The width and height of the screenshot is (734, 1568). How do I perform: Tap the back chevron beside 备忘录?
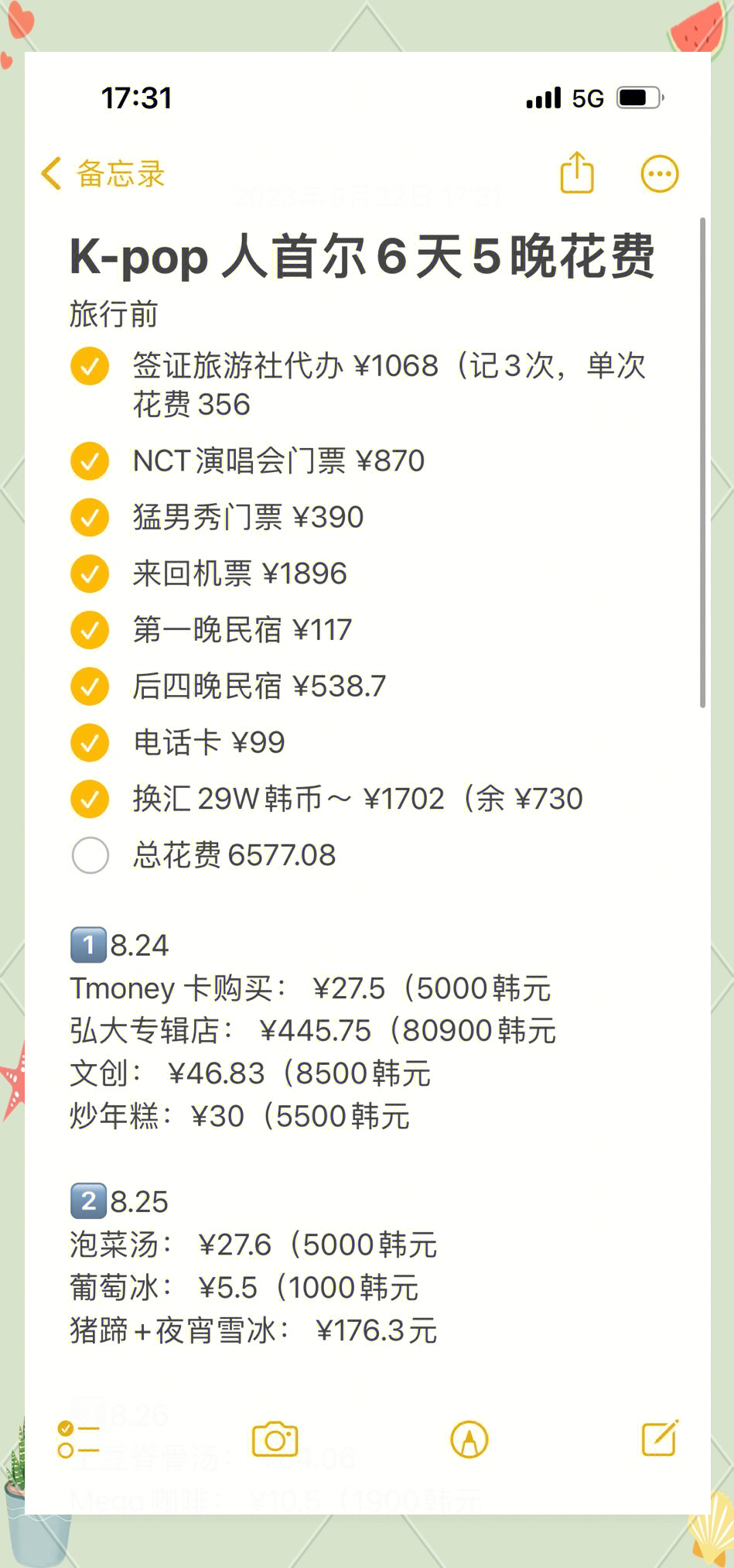(x=50, y=173)
